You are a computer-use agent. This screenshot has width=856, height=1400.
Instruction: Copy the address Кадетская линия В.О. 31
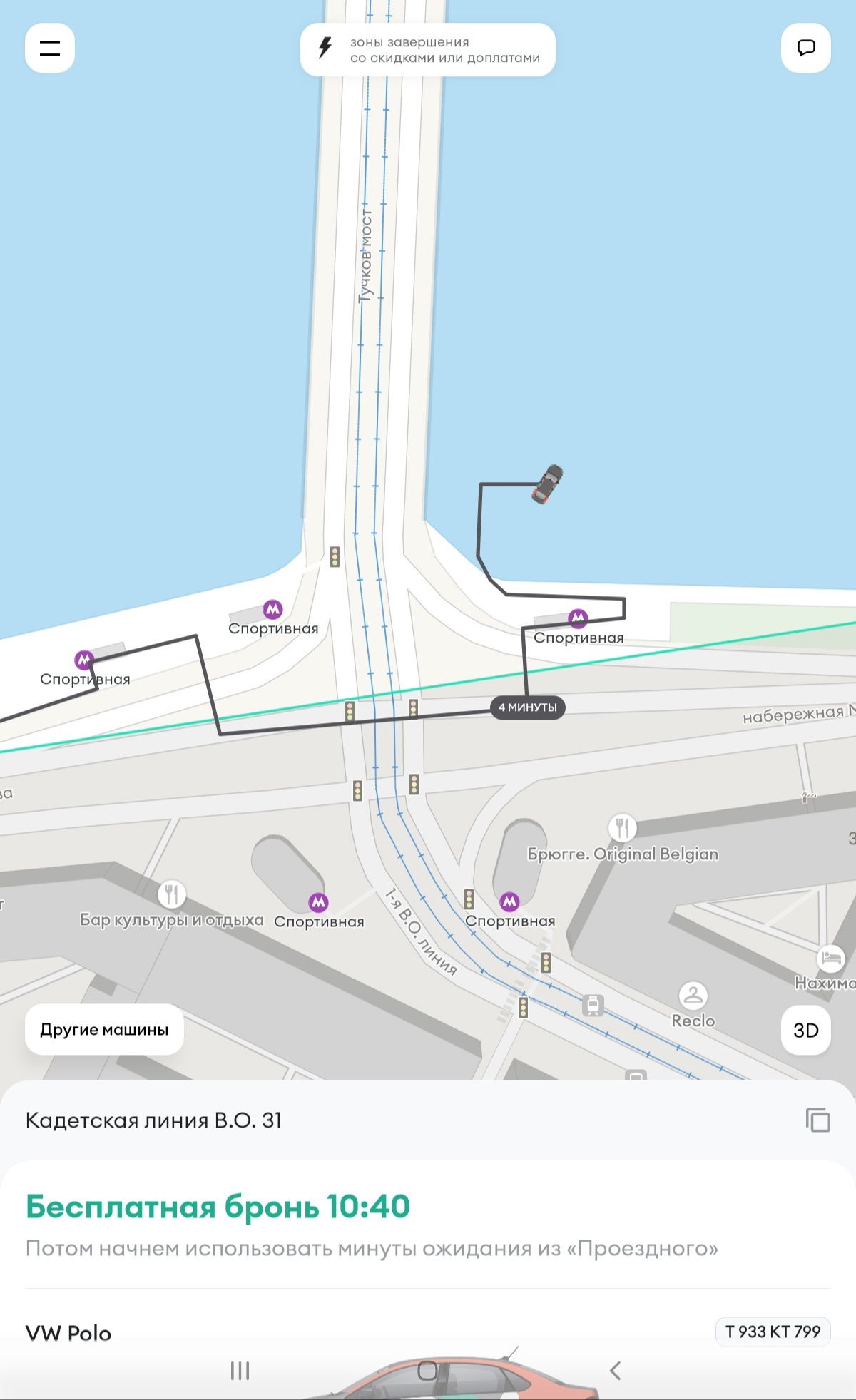(x=817, y=1120)
